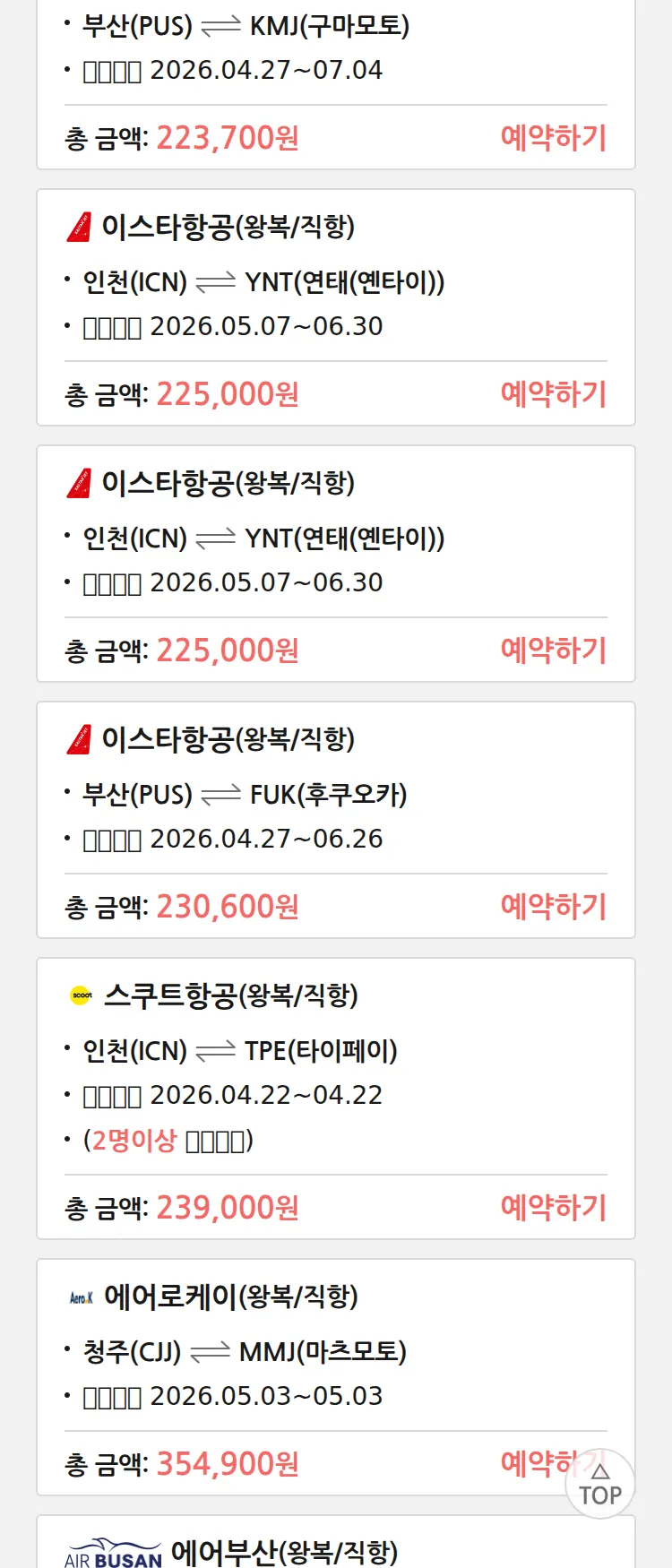Book the 230,600원 Busan to Fukuoka flight
The width and height of the screenshot is (672, 1568).
point(553,907)
